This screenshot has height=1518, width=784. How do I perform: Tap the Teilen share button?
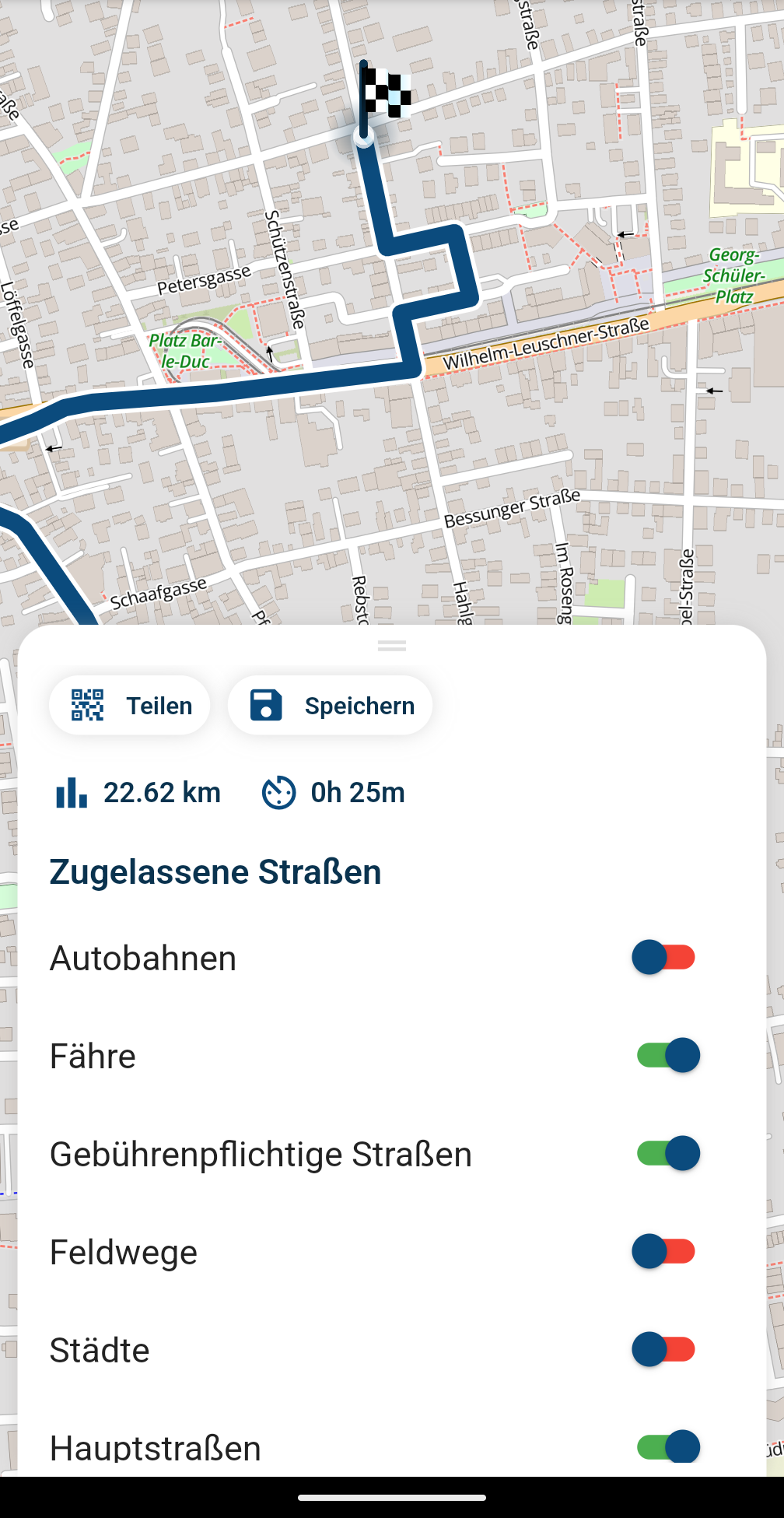click(130, 705)
